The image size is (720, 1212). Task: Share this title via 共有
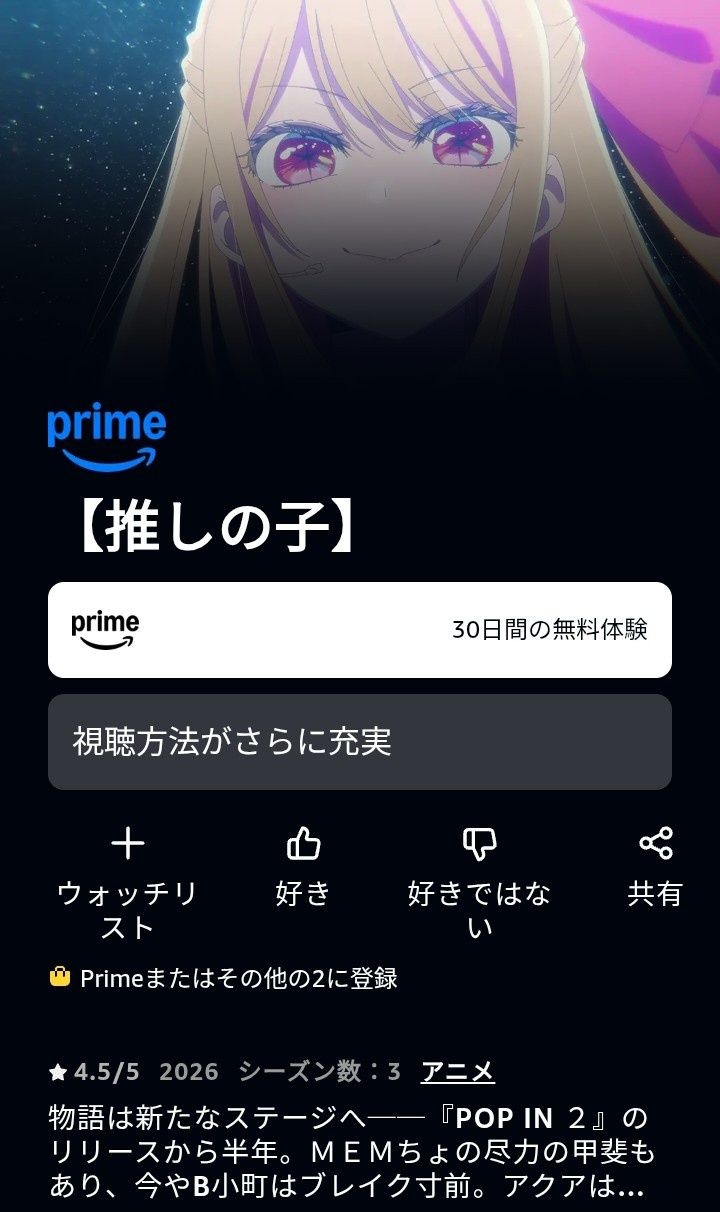pyautogui.click(x=655, y=866)
